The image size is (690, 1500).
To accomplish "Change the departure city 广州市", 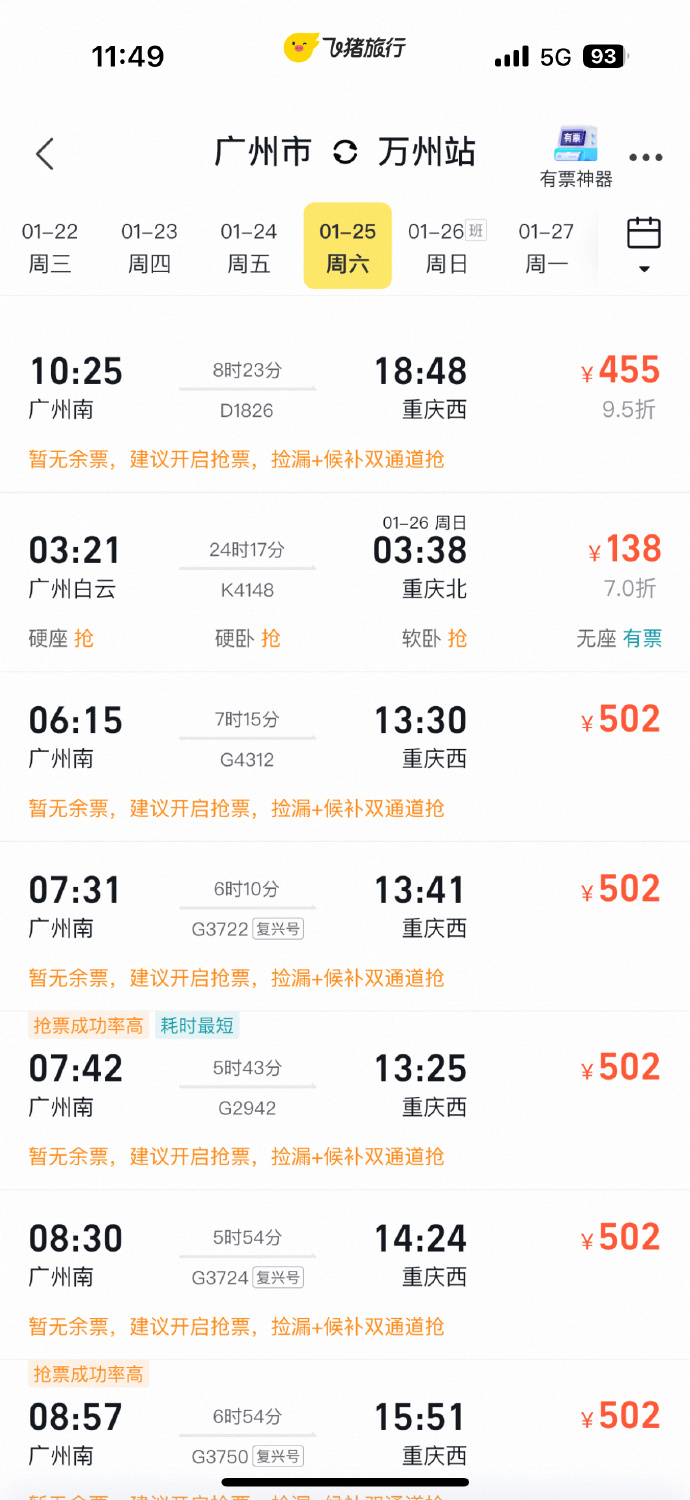I will point(263,152).
